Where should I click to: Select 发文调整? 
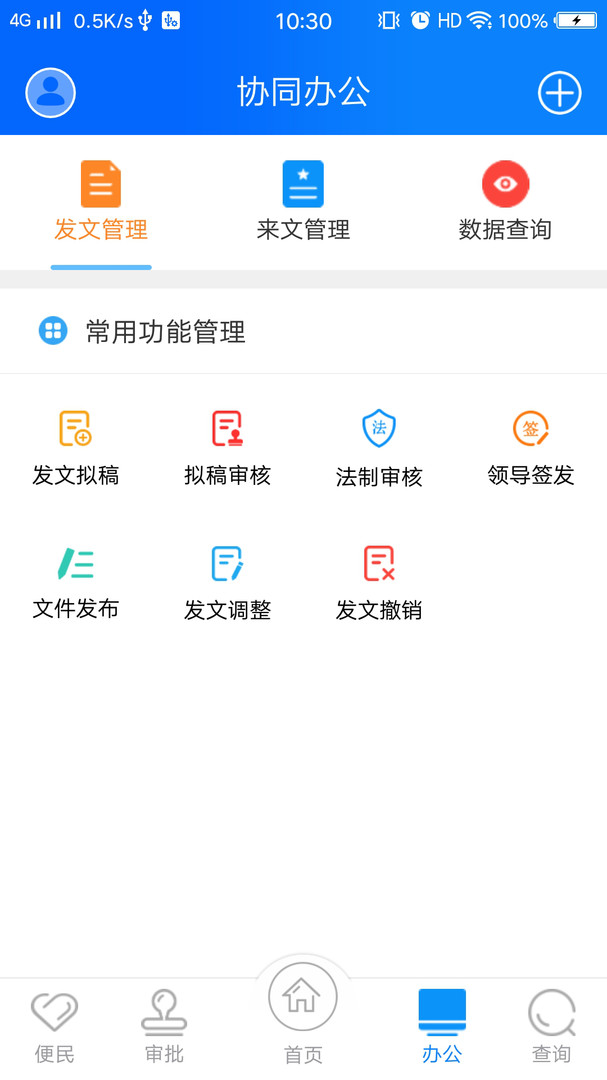[228, 581]
